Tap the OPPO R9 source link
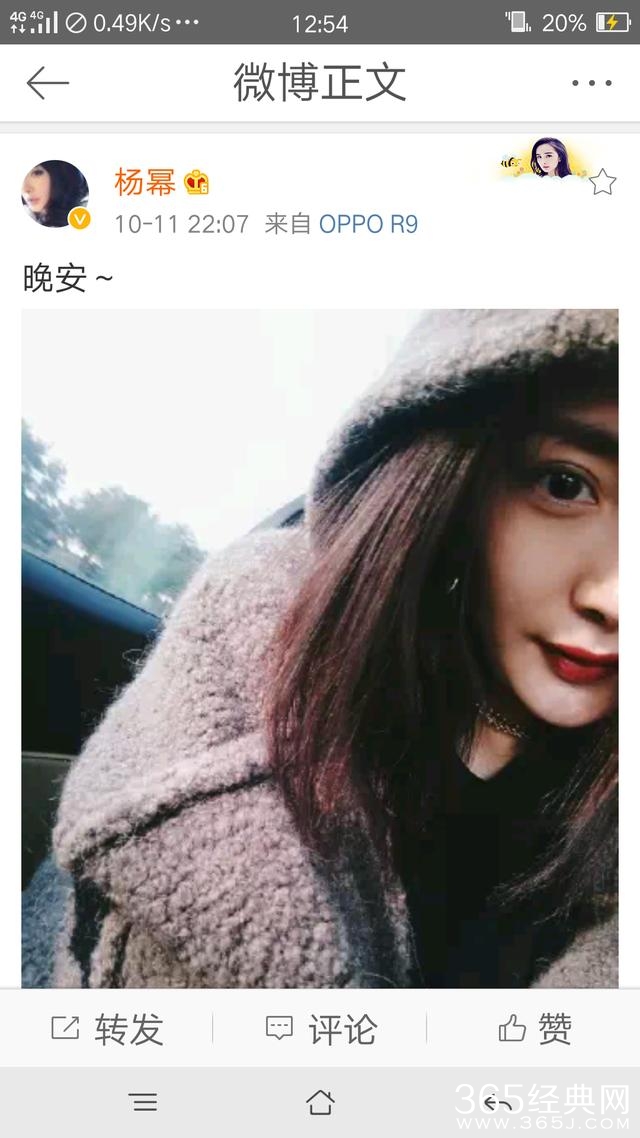The image size is (640, 1138). 368,224
